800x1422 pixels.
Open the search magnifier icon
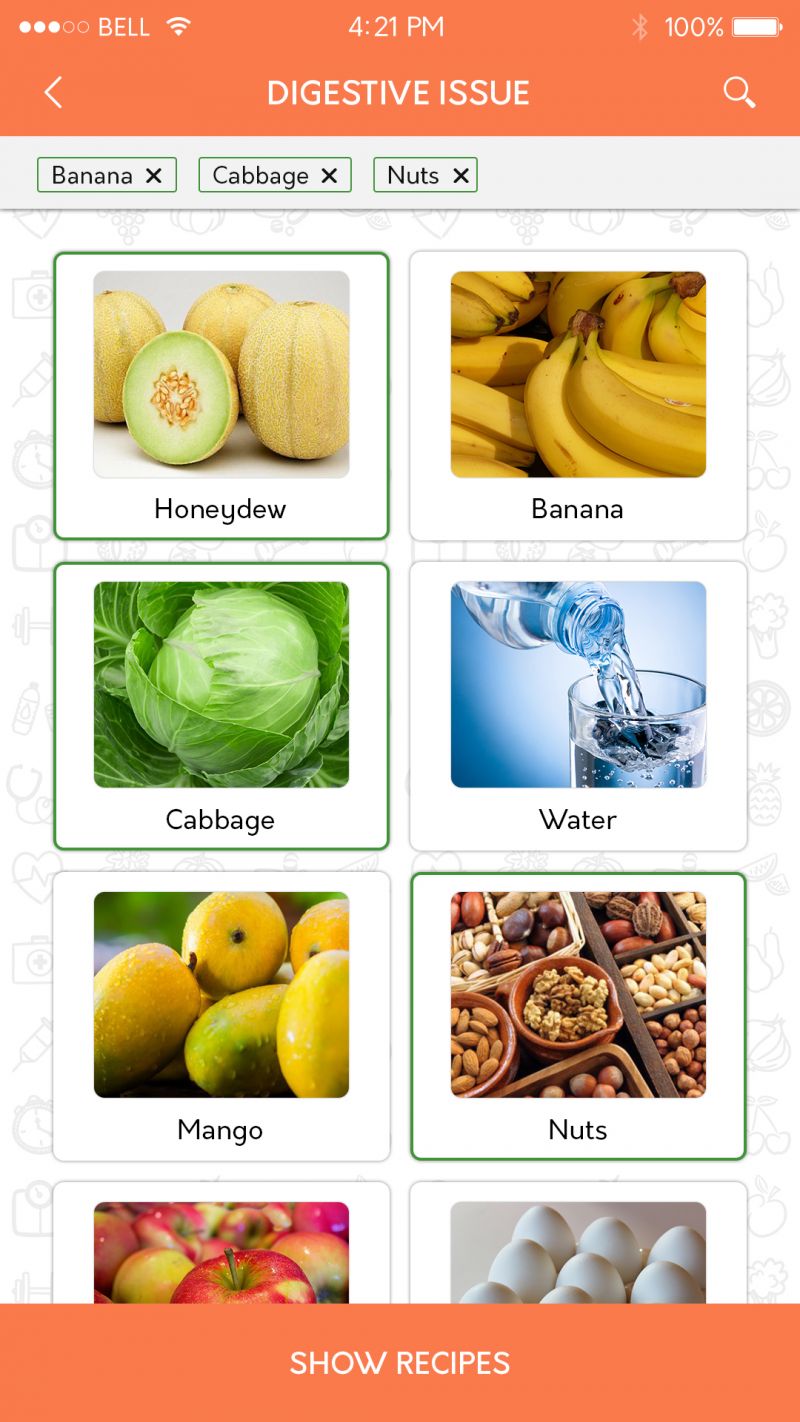tap(739, 93)
